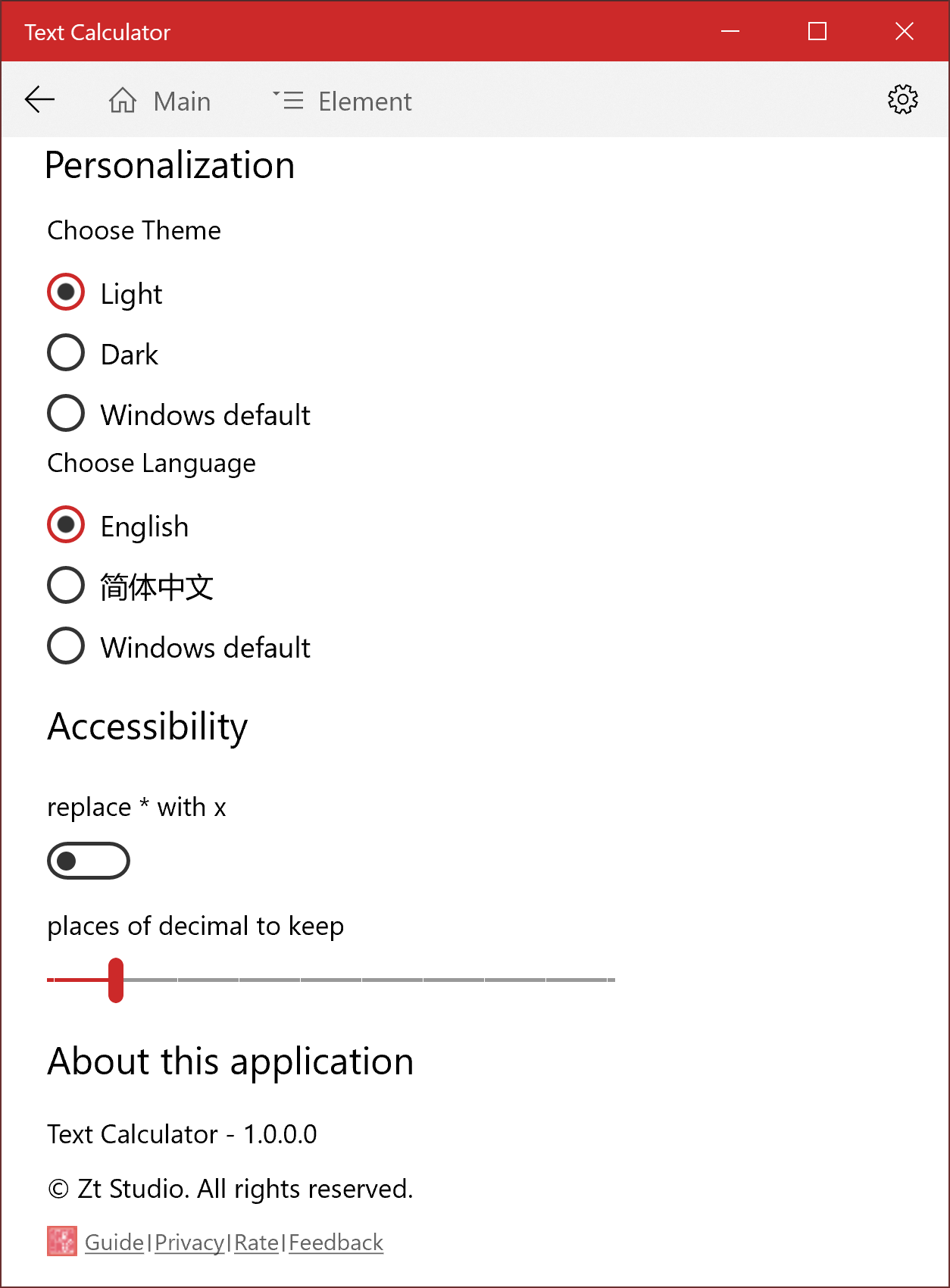Close the Text Calculator window

pyautogui.click(x=905, y=31)
